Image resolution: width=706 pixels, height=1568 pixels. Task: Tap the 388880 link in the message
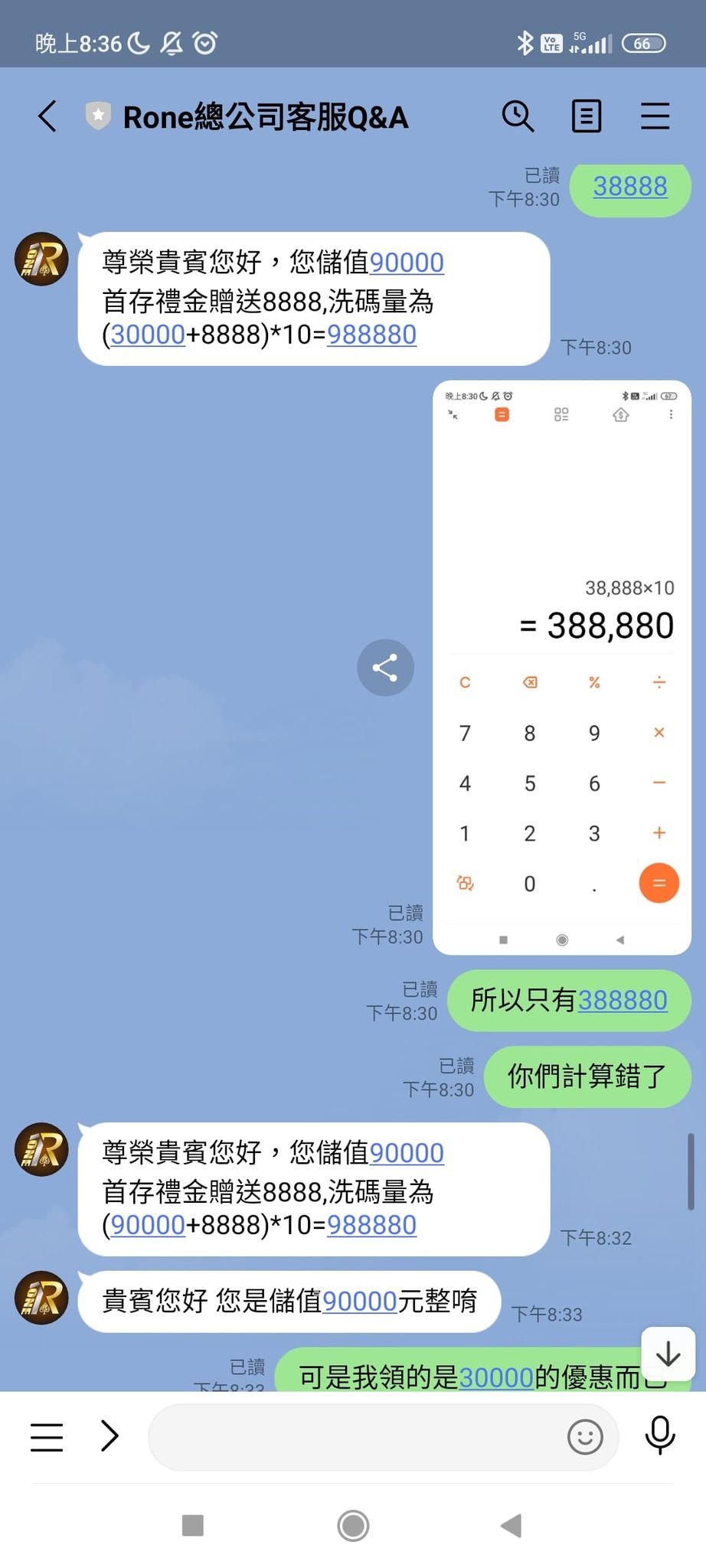pyautogui.click(x=623, y=1000)
